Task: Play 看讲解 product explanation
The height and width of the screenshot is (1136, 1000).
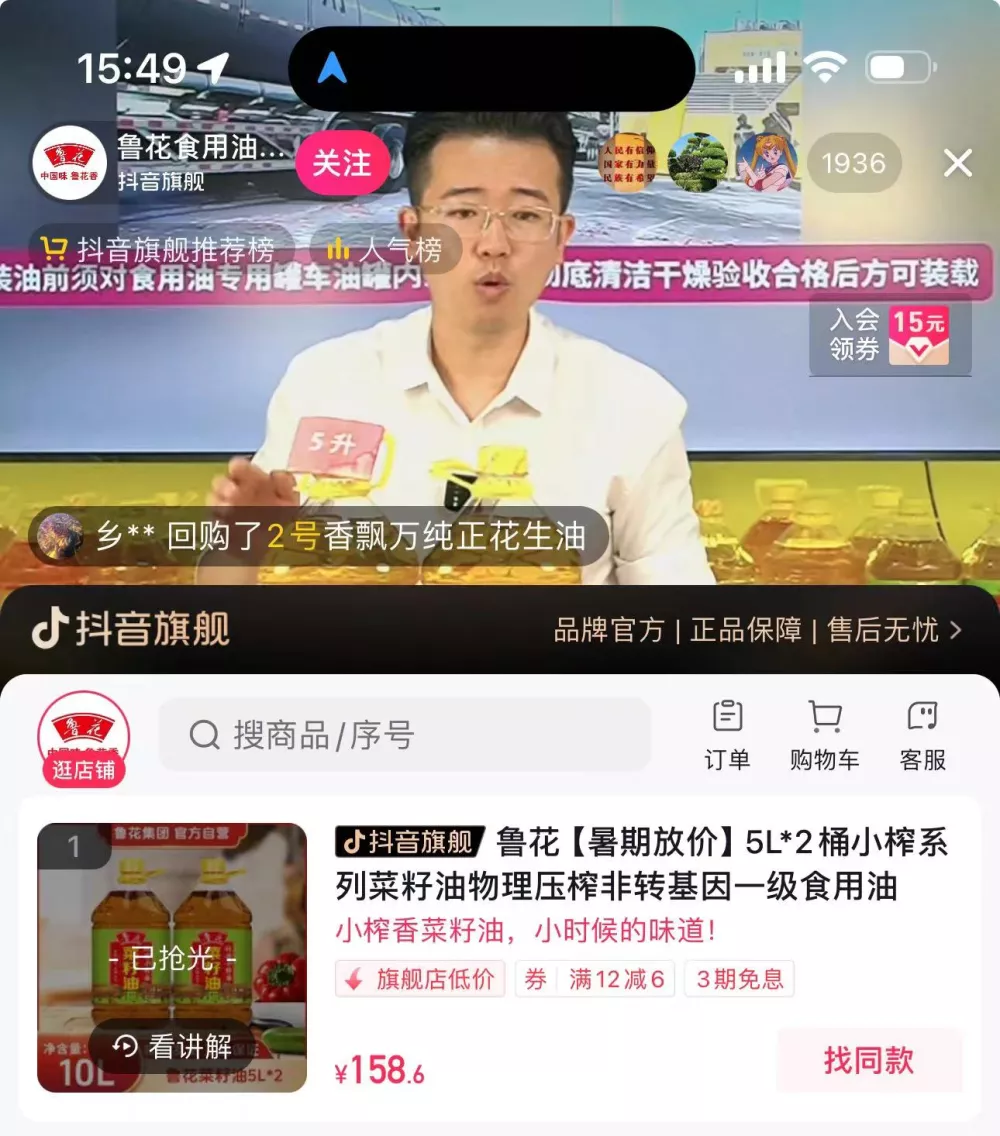Action: tap(172, 1046)
